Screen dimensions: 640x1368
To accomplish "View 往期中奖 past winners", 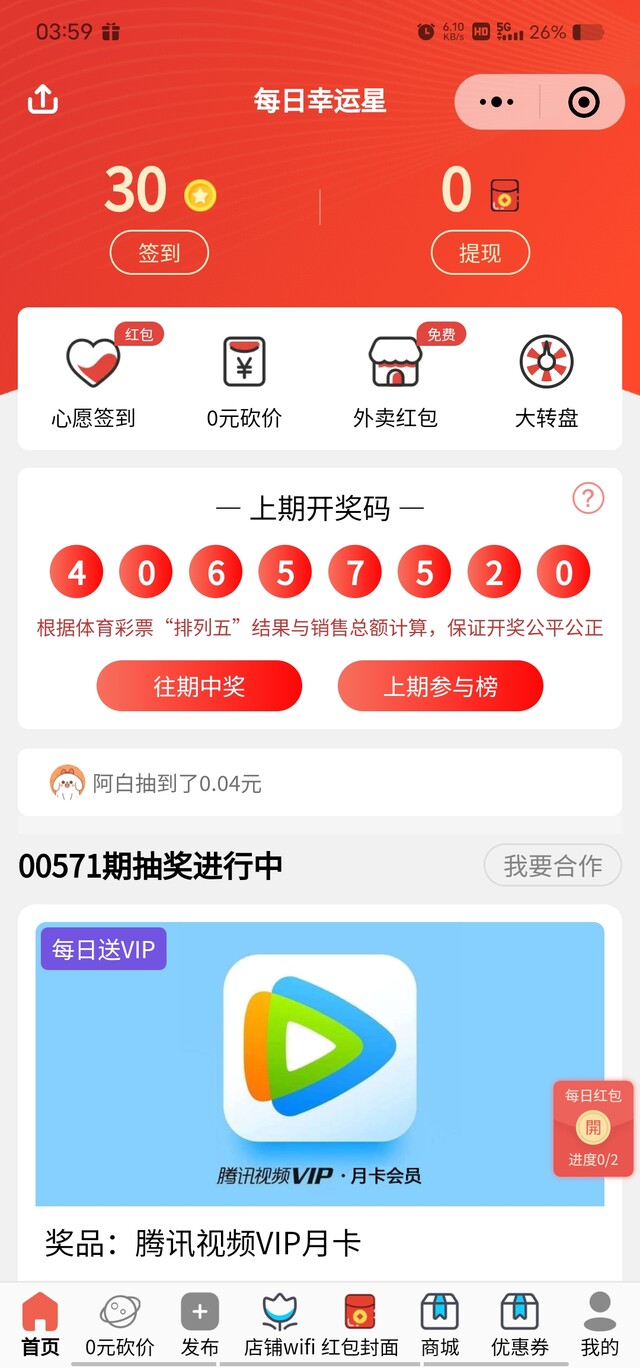I will (x=199, y=686).
